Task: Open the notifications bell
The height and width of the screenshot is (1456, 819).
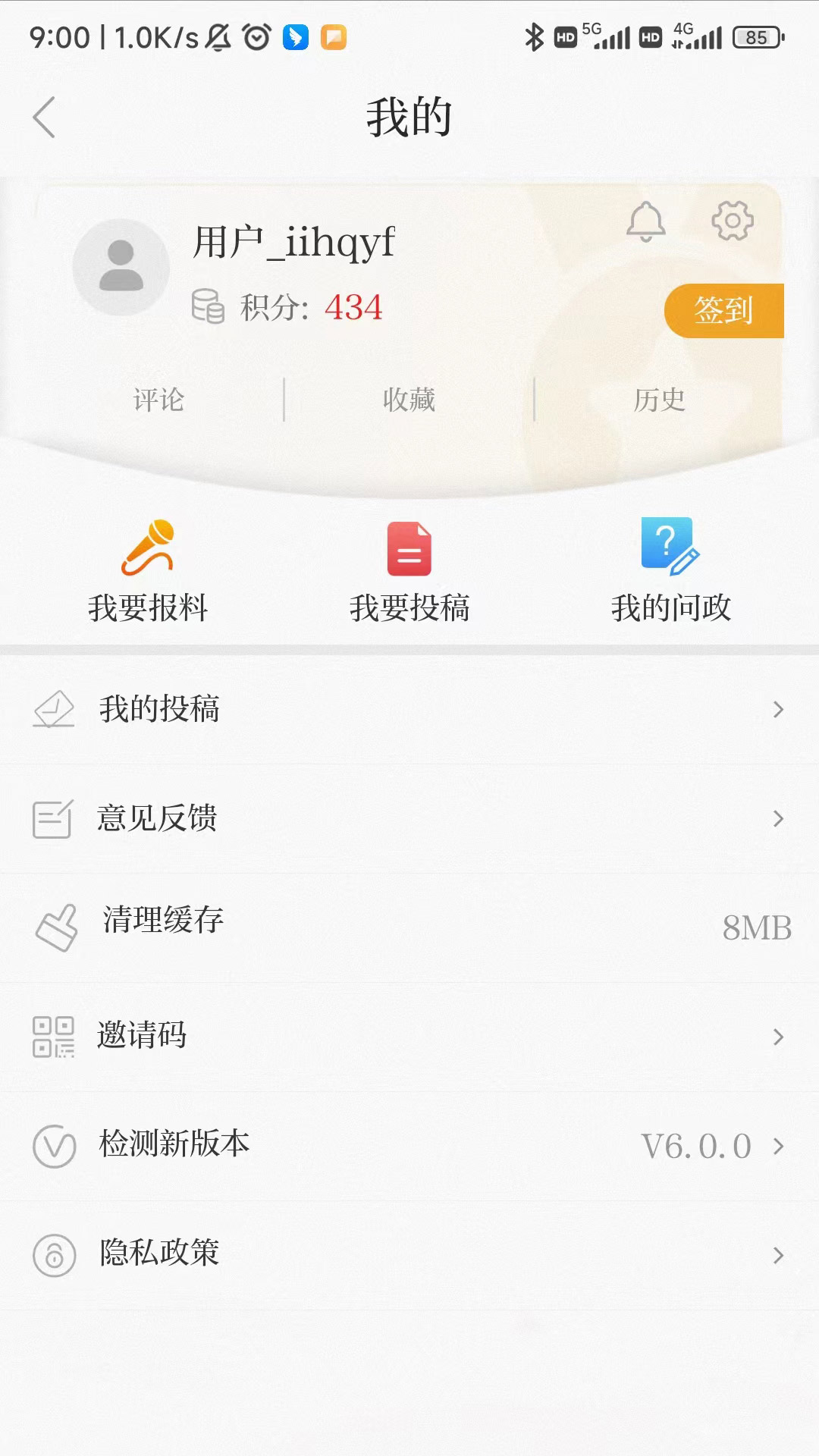Action: [645, 221]
